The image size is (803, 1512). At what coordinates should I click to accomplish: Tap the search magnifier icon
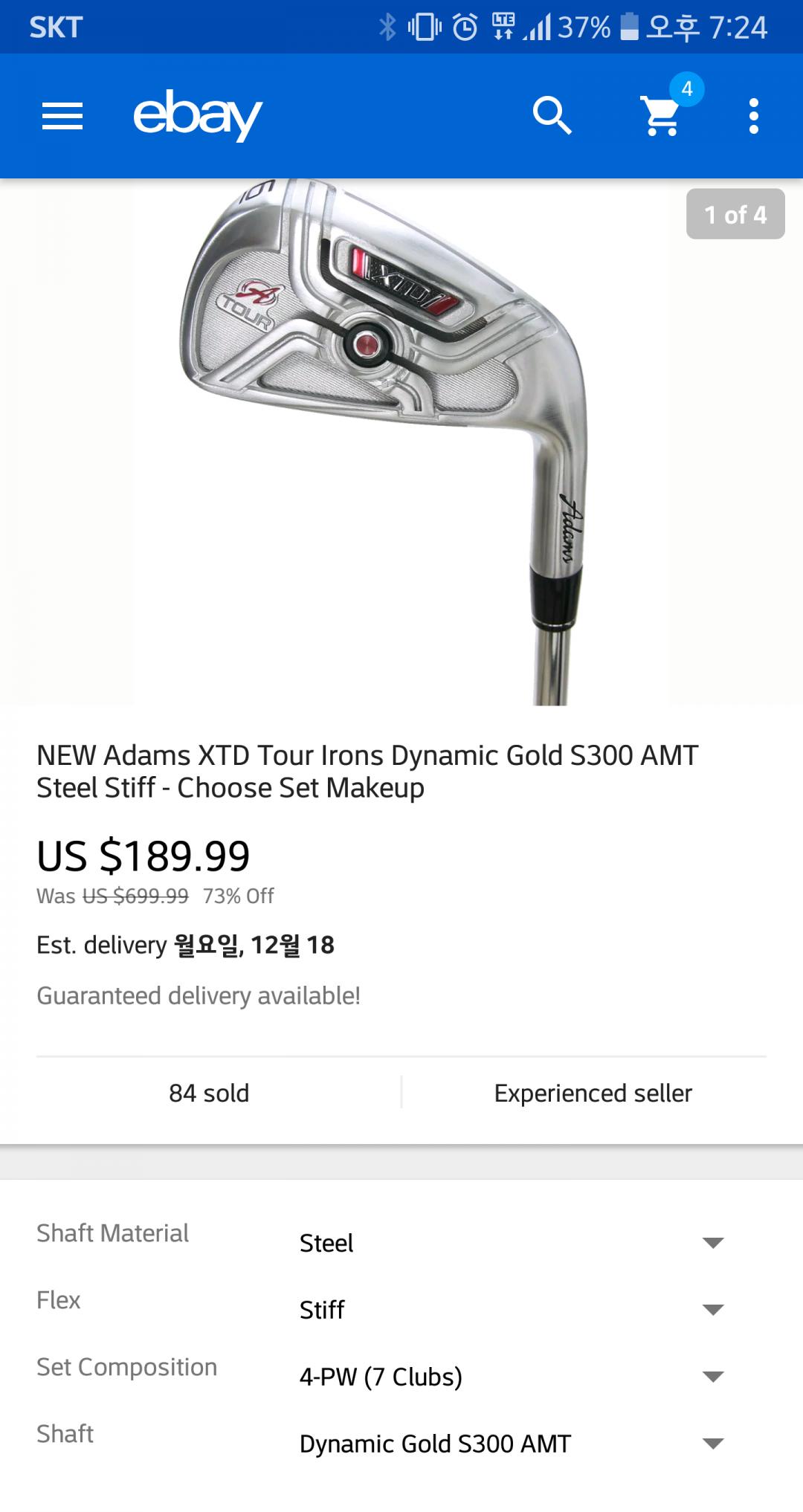pyautogui.click(x=552, y=116)
